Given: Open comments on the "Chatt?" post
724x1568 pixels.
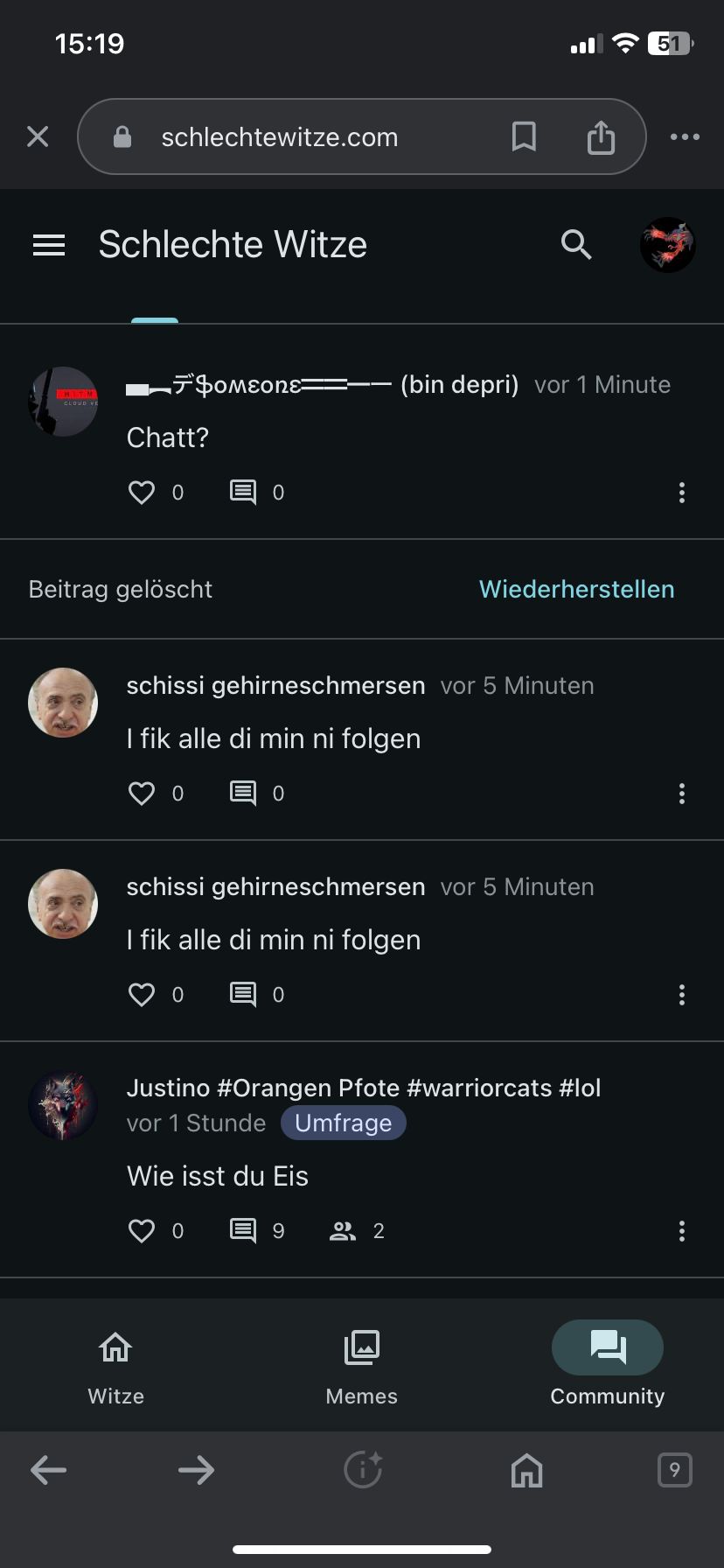Looking at the screenshot, I should pyautogui.click(x=243, y=493).
